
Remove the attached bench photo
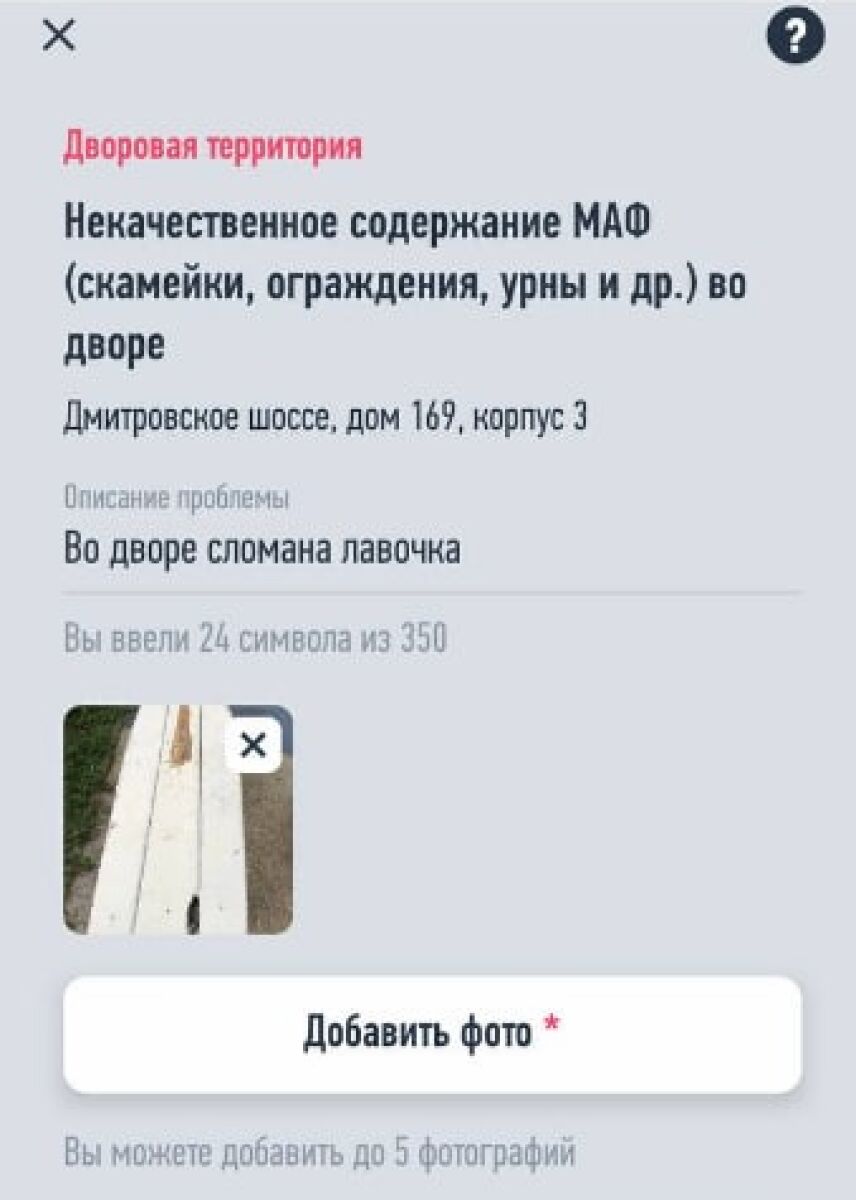click(254, 744)
